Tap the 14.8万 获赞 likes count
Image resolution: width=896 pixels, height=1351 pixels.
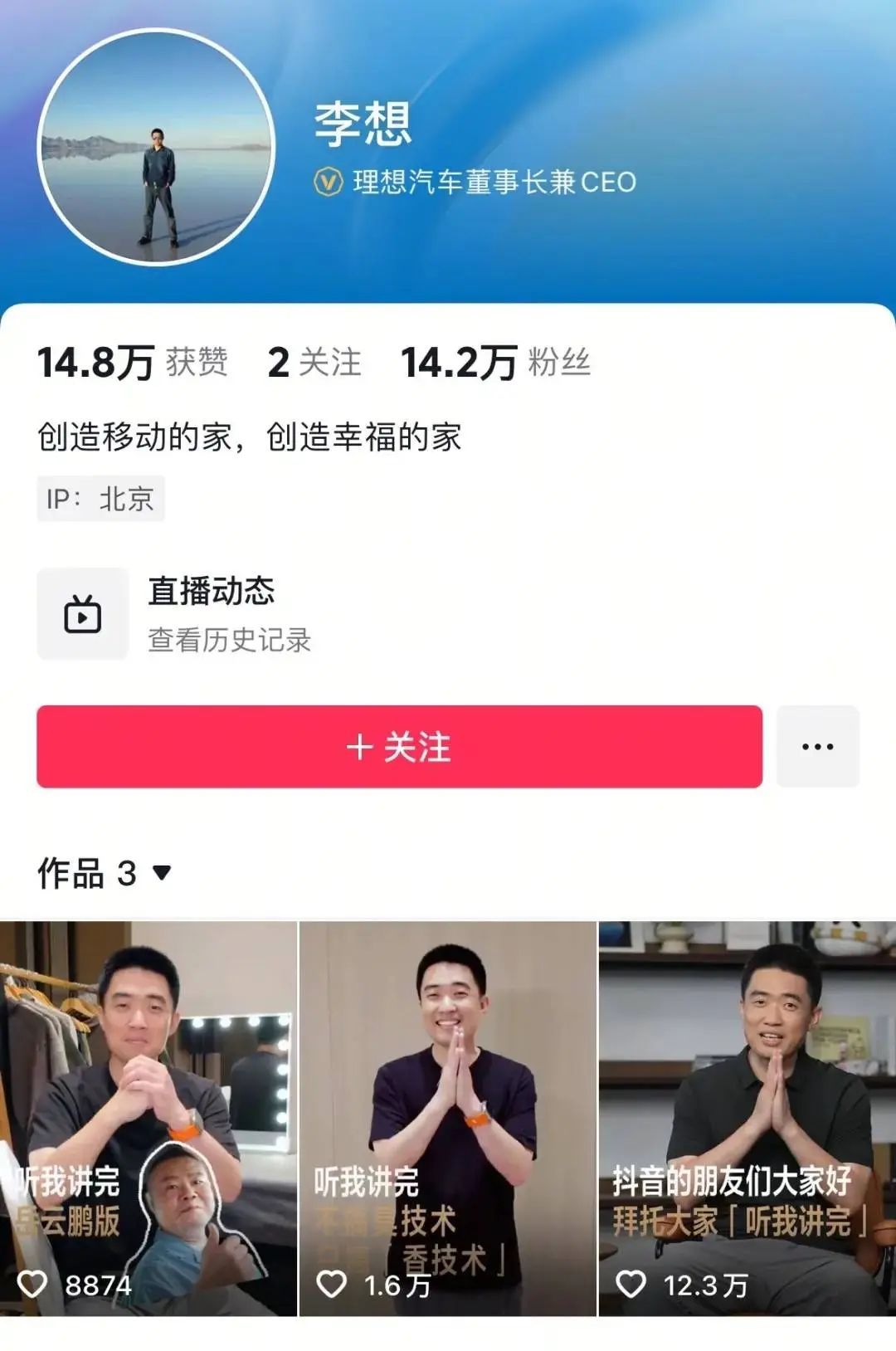pyautogui.click(x=133, y=363)
